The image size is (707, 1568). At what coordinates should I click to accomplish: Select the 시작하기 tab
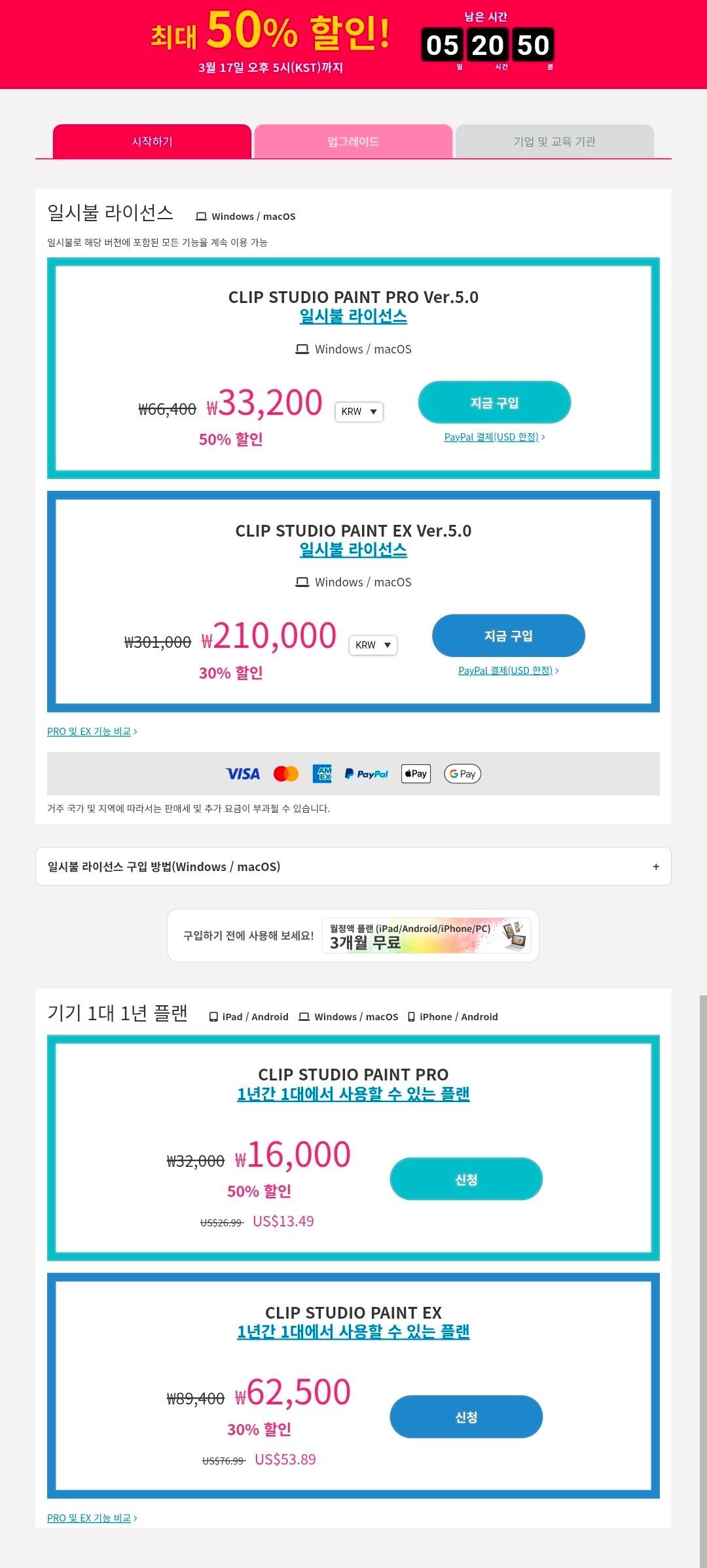(152, 141)
